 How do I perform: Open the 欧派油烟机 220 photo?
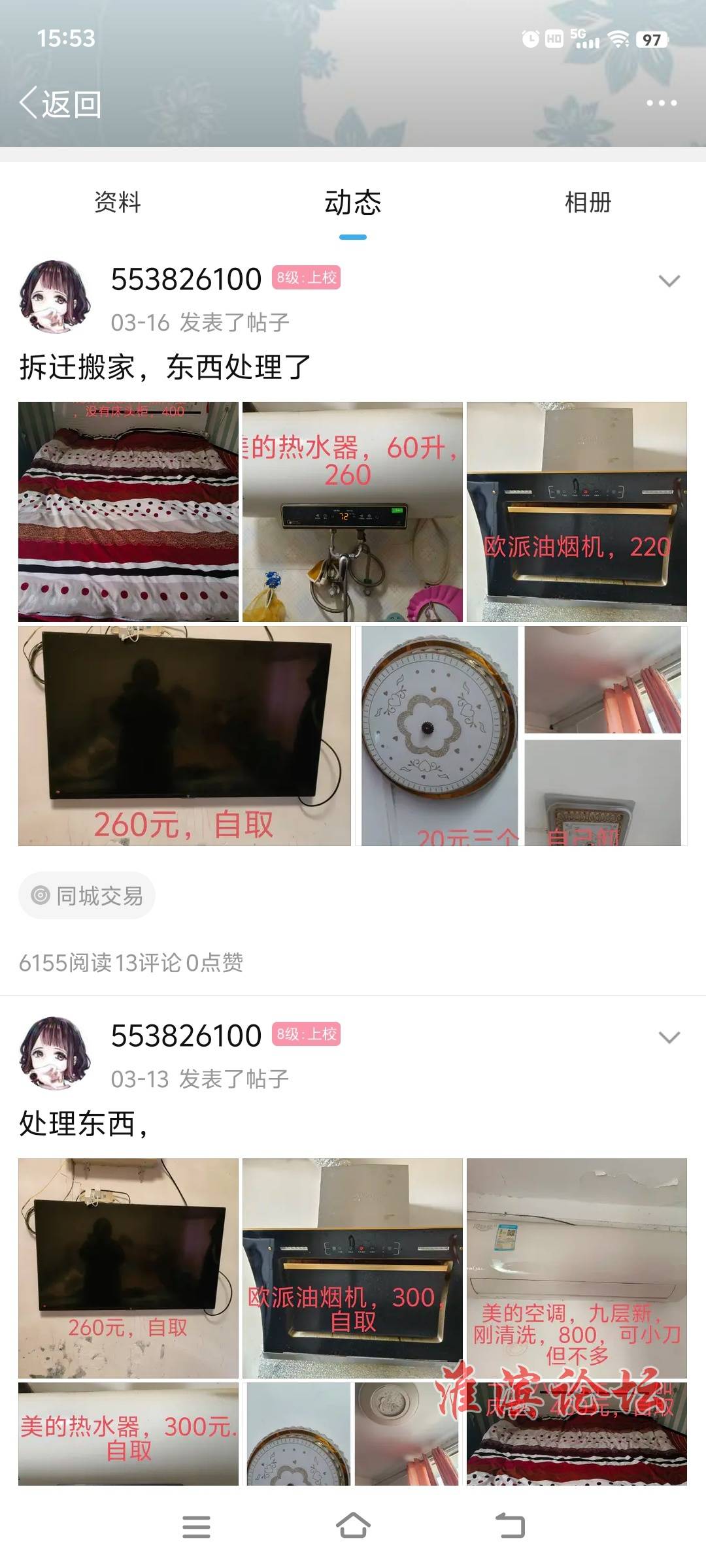(577, 512)
